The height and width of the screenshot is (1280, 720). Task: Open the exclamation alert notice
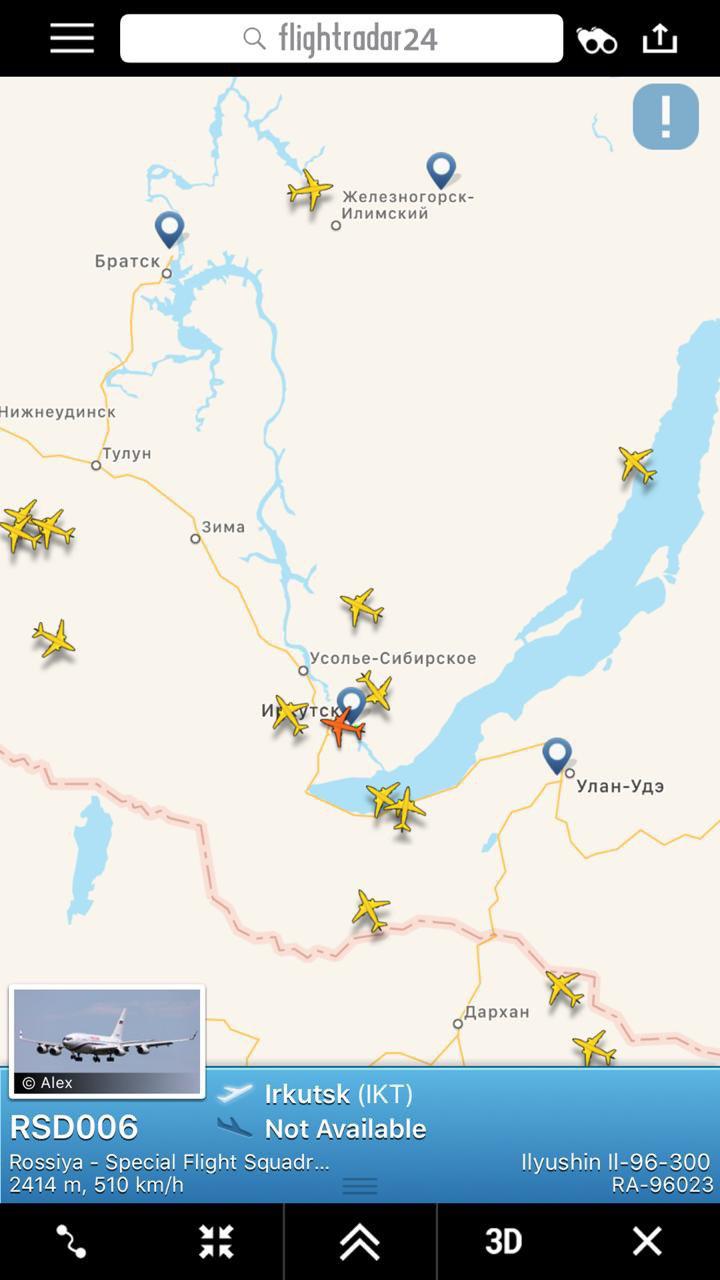coord(666,117)
